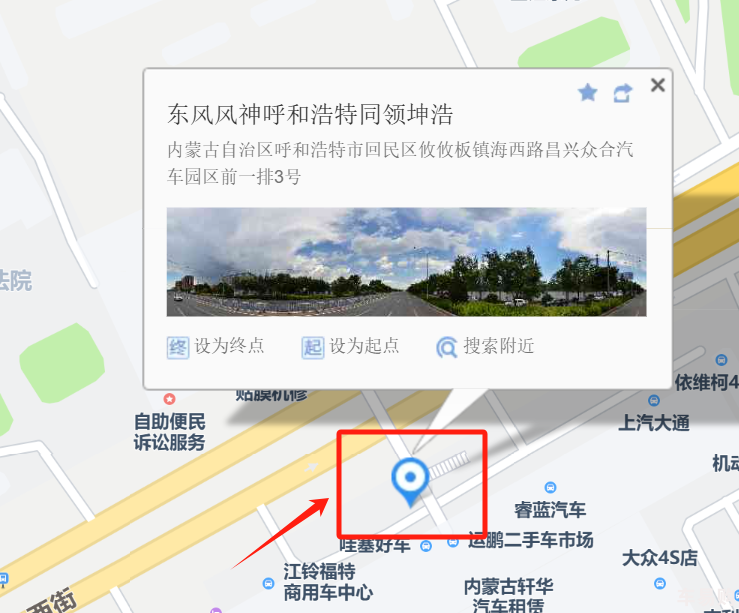The image size is (739, 613).
Task: Select the 哇塞好车 map point
Action: (x=375, y=545)
